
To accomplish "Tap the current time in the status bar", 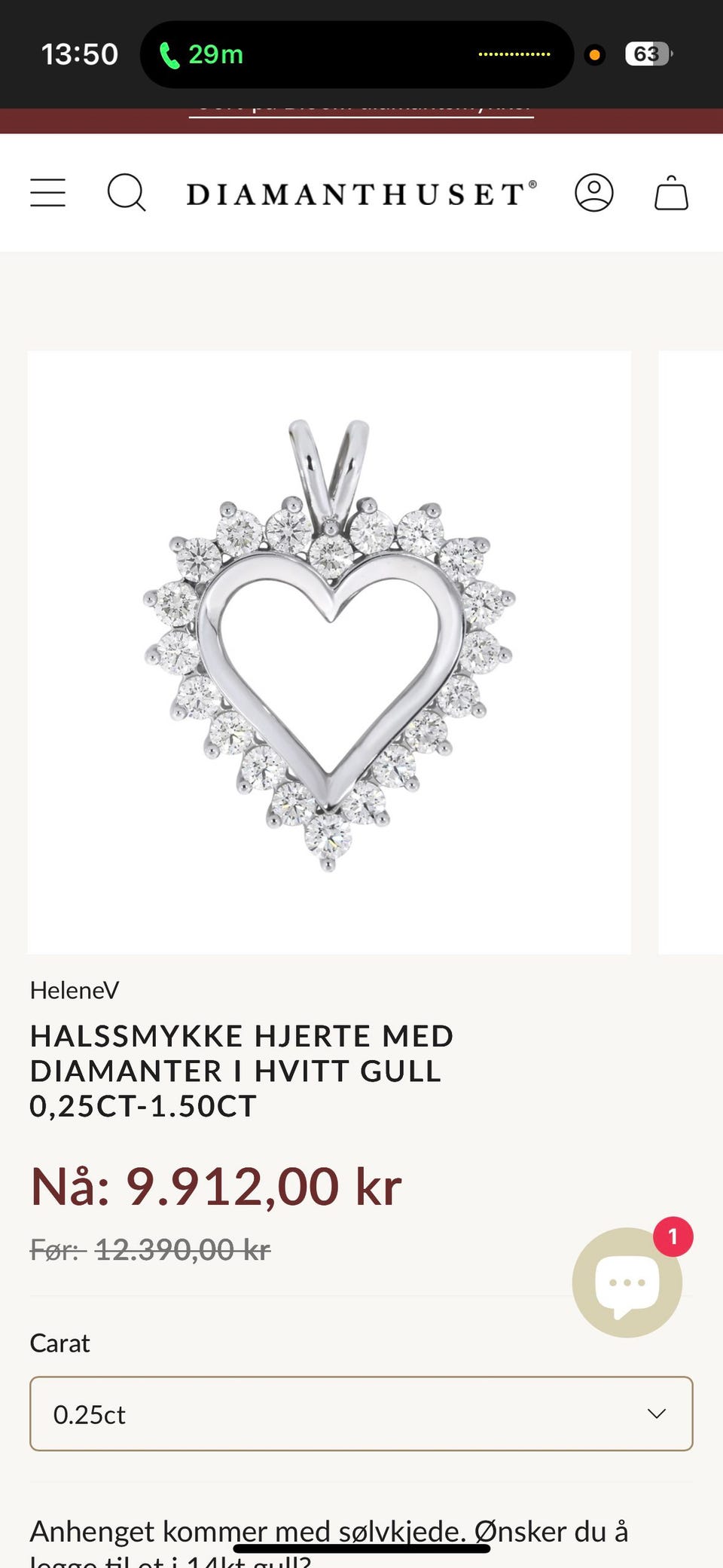I will click(x=80, y=53).
